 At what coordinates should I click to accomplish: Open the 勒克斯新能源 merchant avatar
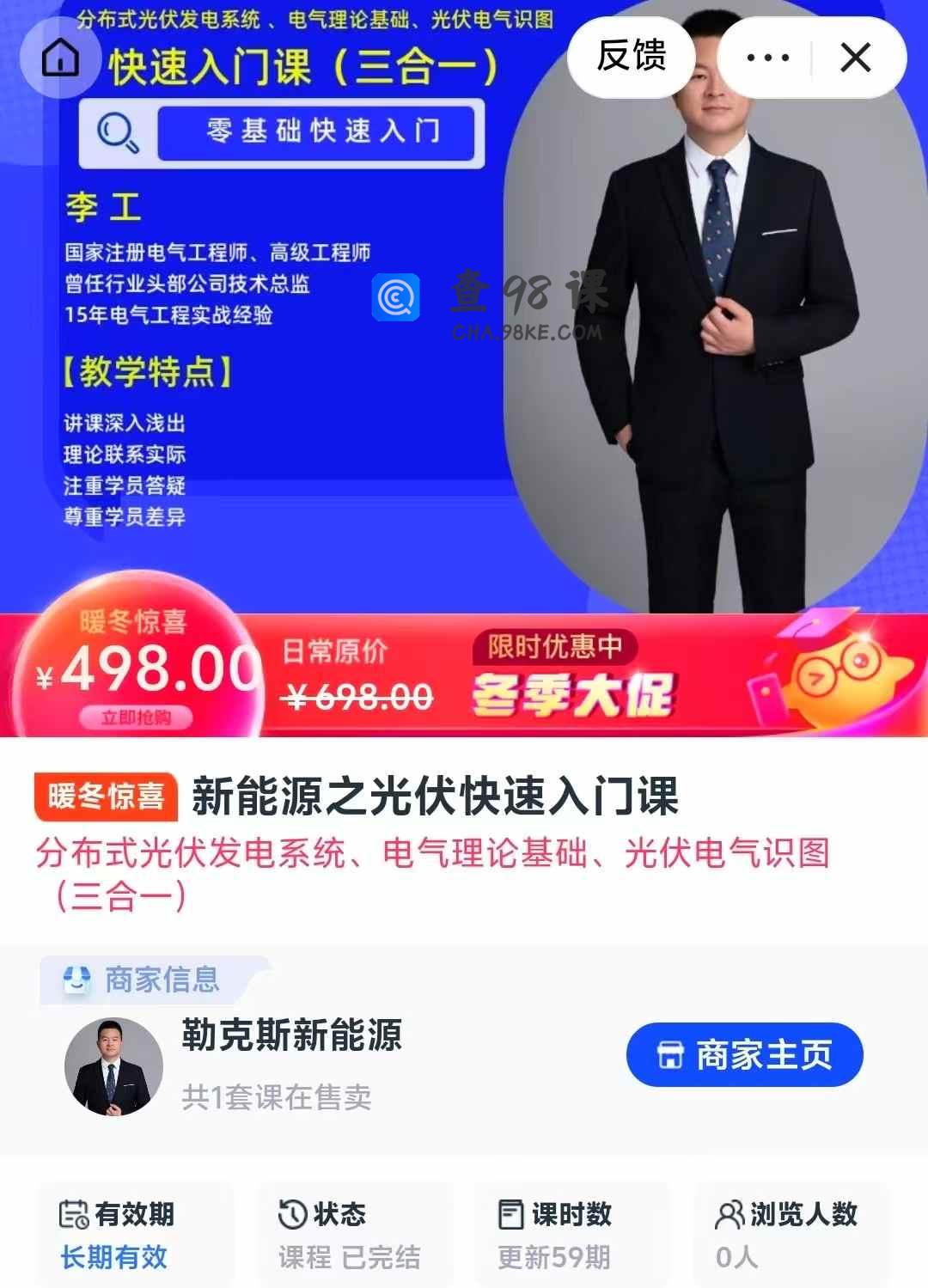click(113, 1066)
